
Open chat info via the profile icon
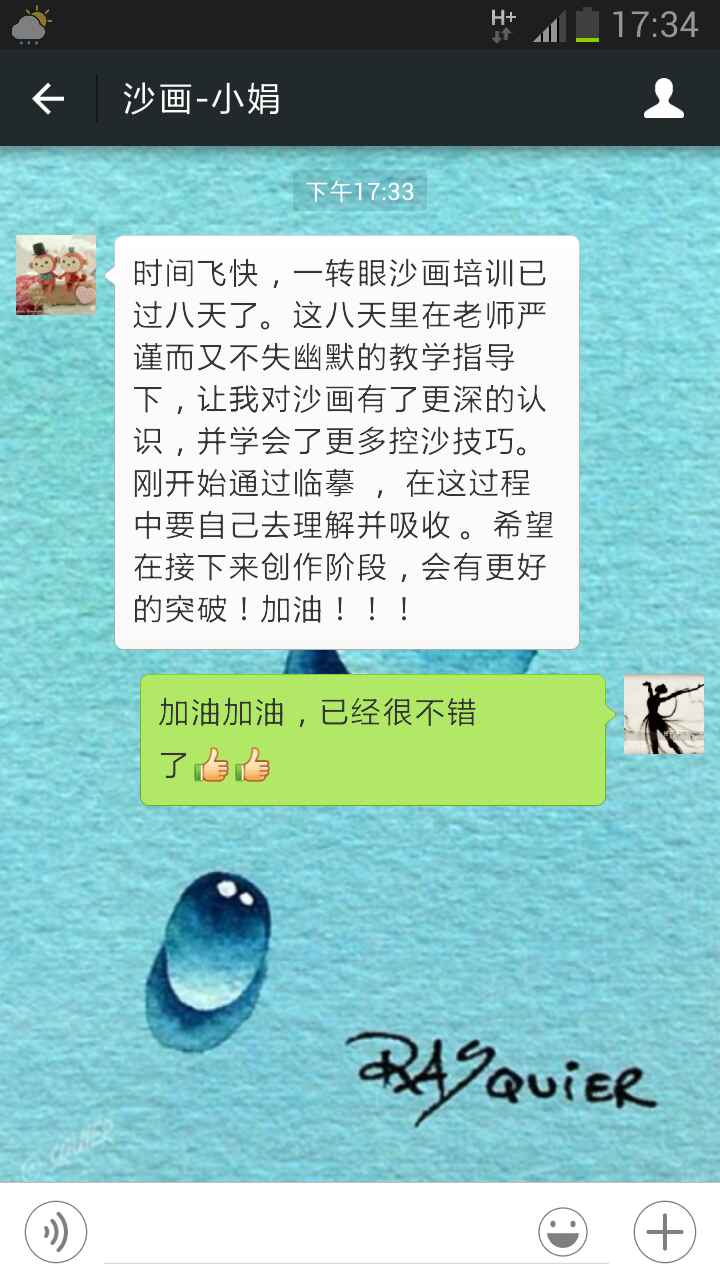pos(663,99)
